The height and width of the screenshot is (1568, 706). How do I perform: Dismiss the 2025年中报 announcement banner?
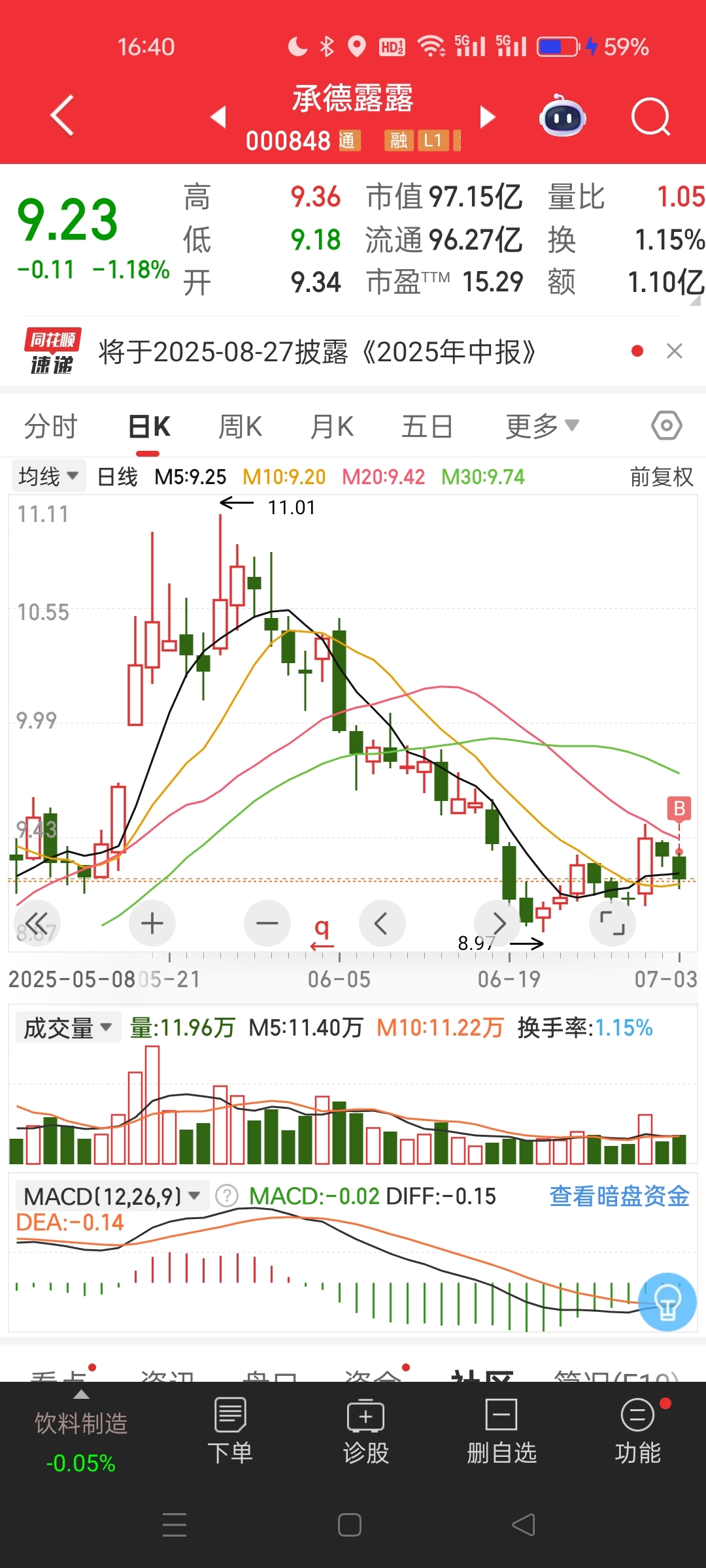[675, 351]
